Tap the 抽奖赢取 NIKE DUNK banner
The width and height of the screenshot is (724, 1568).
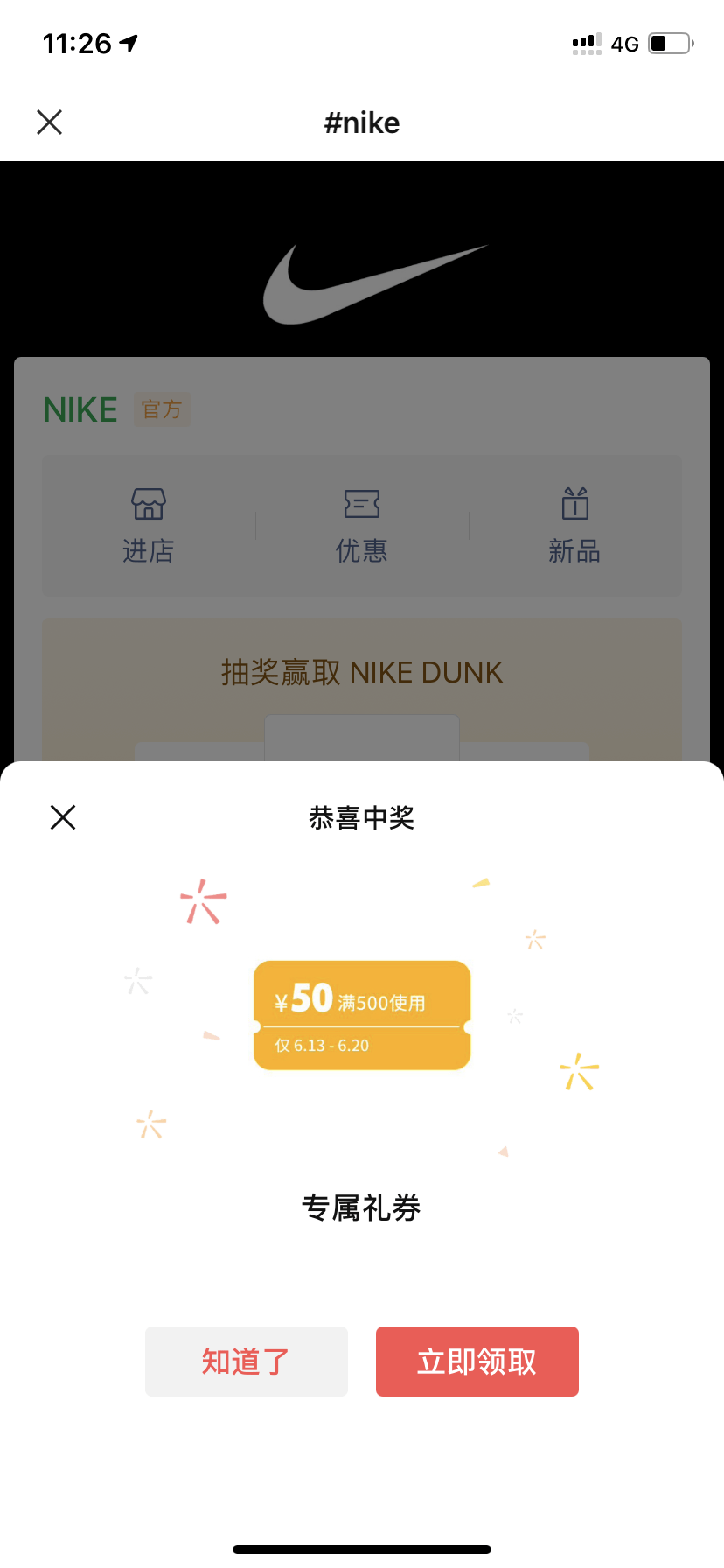click(361, 672)
